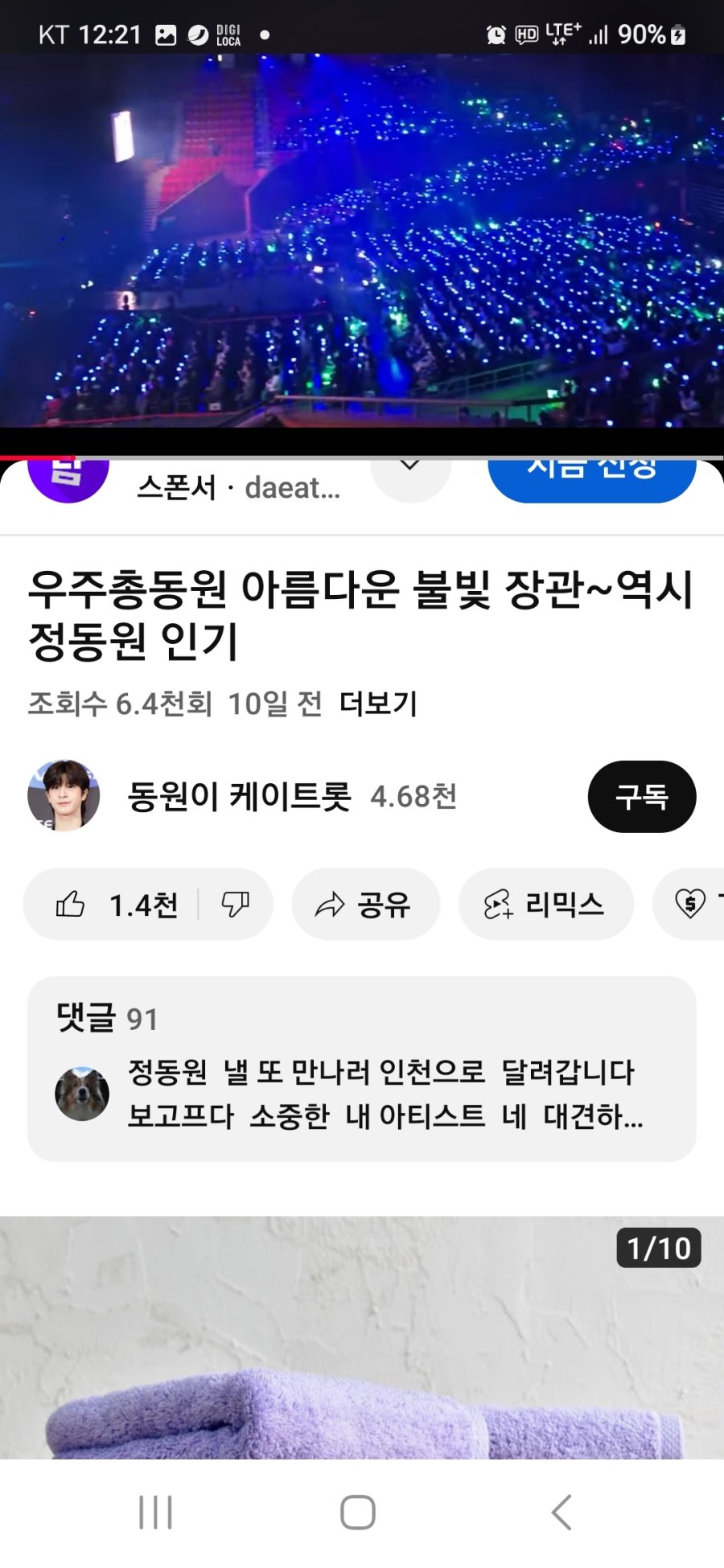The width and height of the screenshot is (724, 1568).
Task: Subscribe to 동원이 케이트롯 channel
Action: click(641, 796)
